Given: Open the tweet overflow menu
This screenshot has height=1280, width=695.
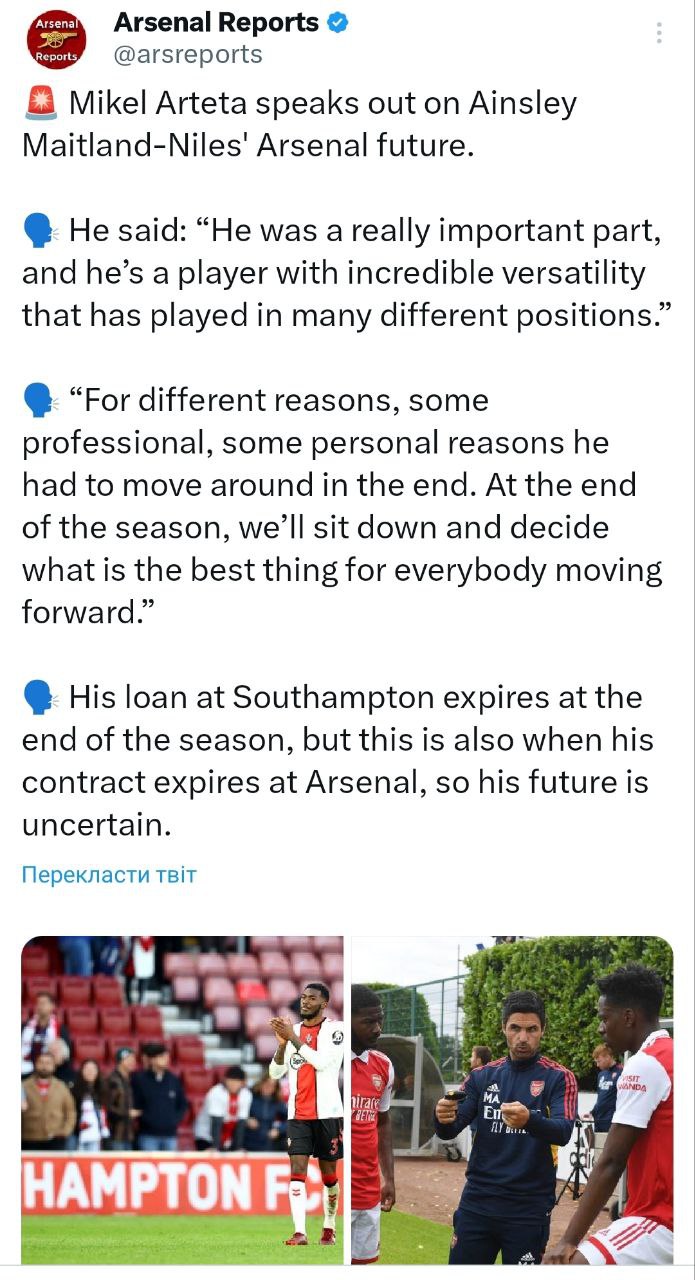Looking at the screenshot, I should (659, 34).
